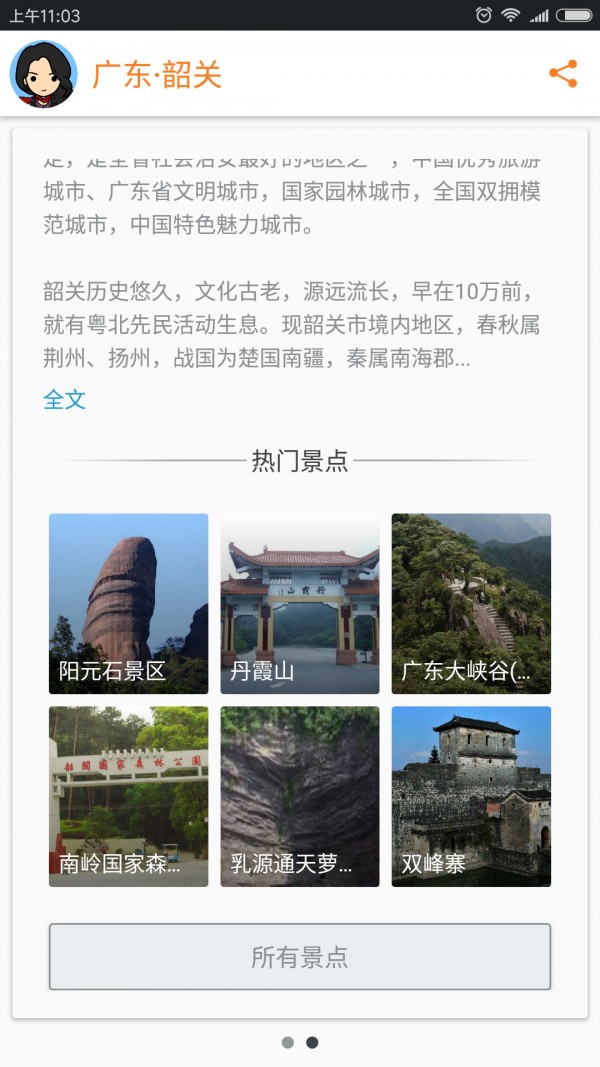
Task: Open the profile avatar
Action: (44, 74)
